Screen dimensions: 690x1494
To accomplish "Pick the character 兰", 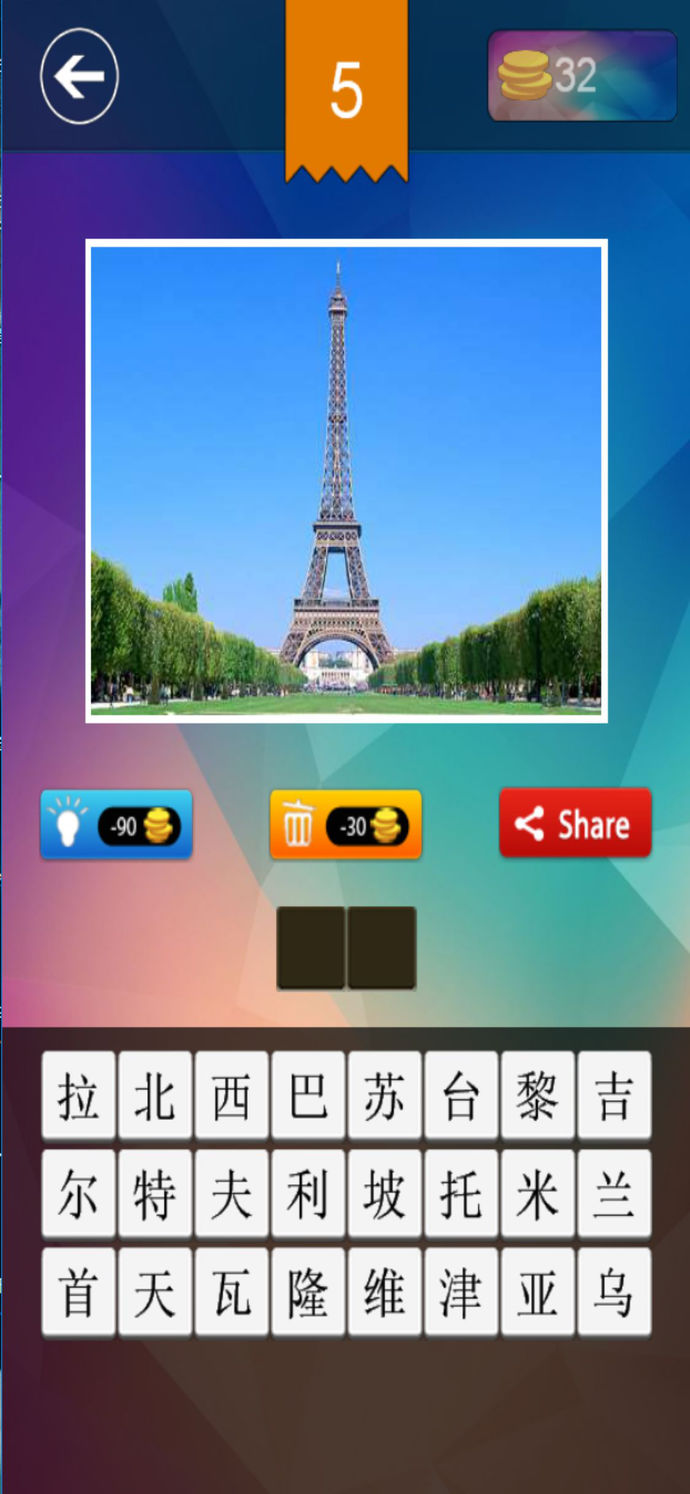I will 614,1193.
